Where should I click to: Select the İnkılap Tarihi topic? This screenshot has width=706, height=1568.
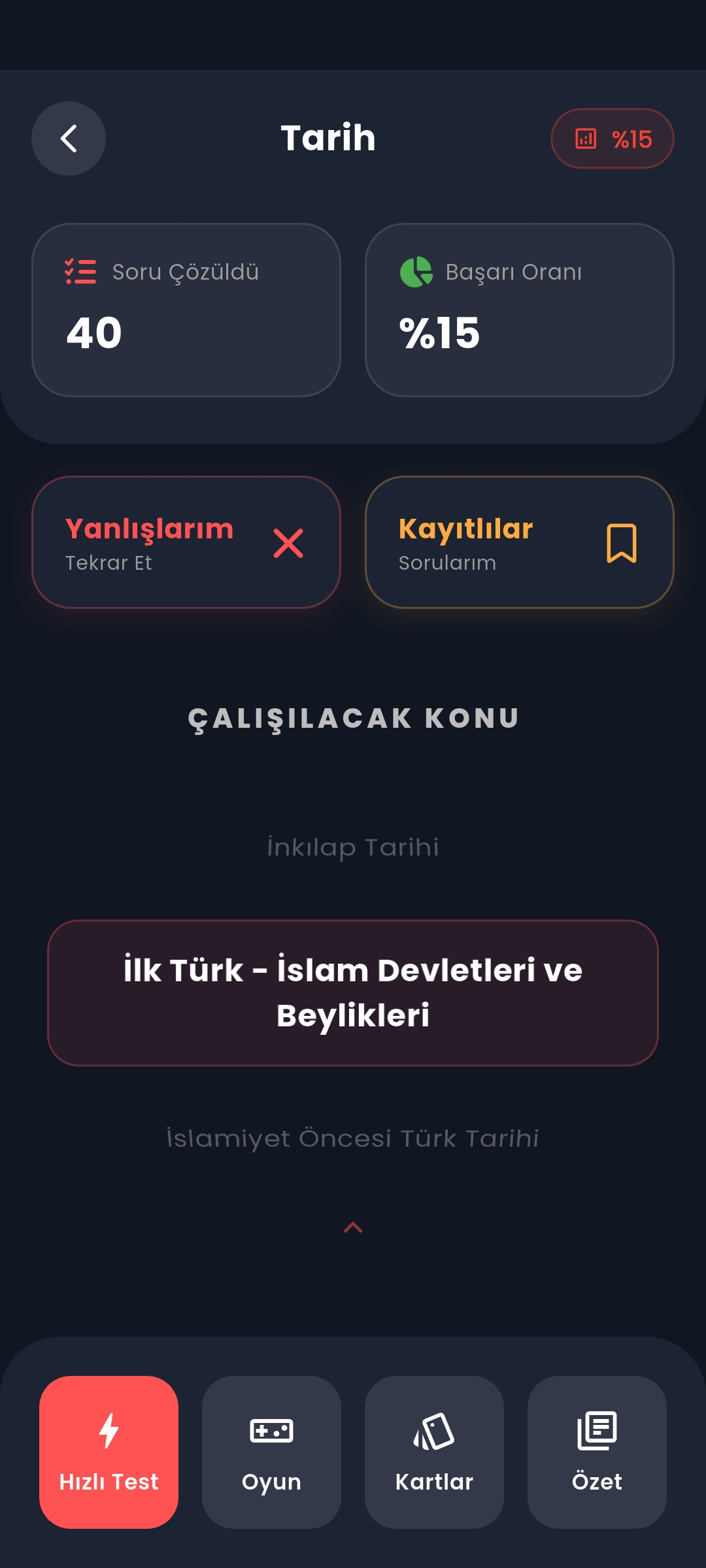[353, 847]
